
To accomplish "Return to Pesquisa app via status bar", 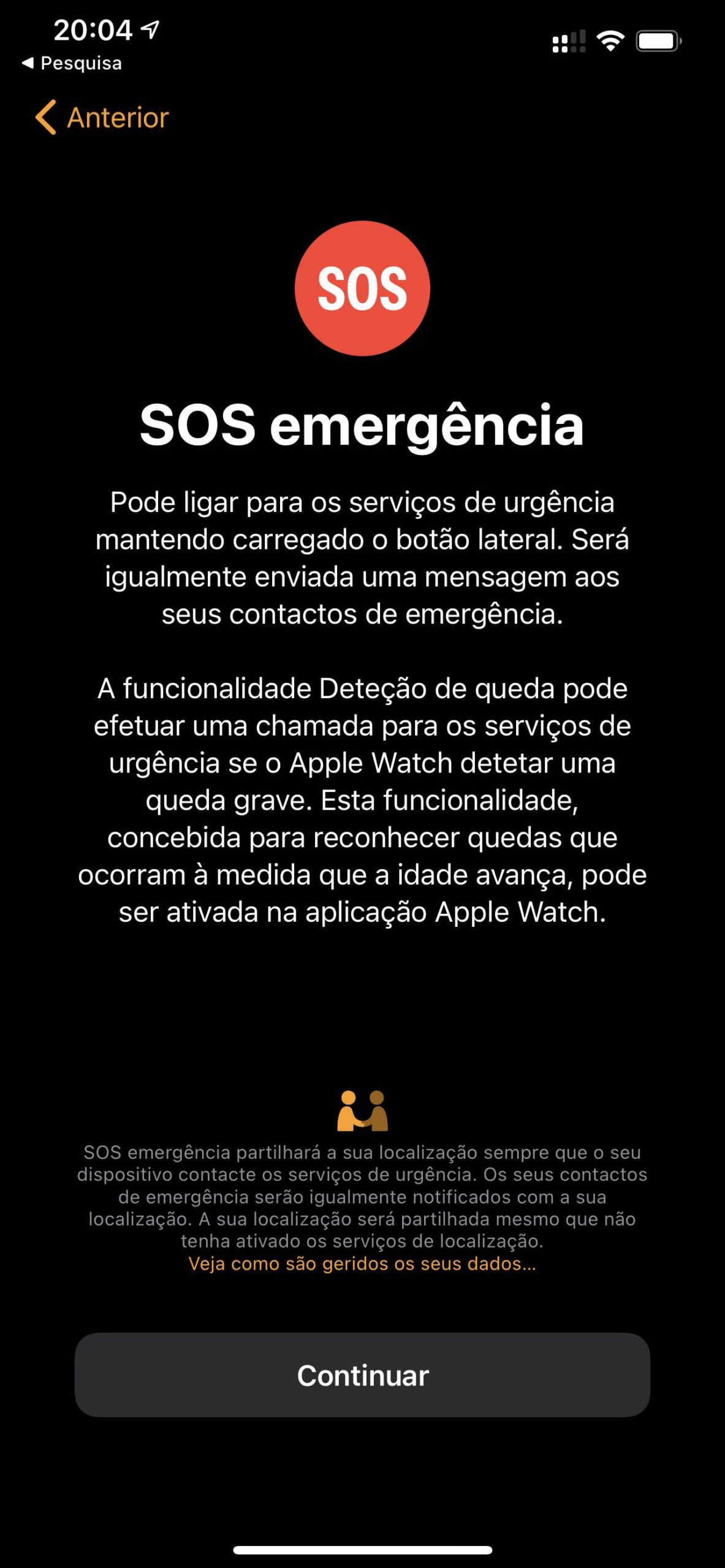I will 72,63.
